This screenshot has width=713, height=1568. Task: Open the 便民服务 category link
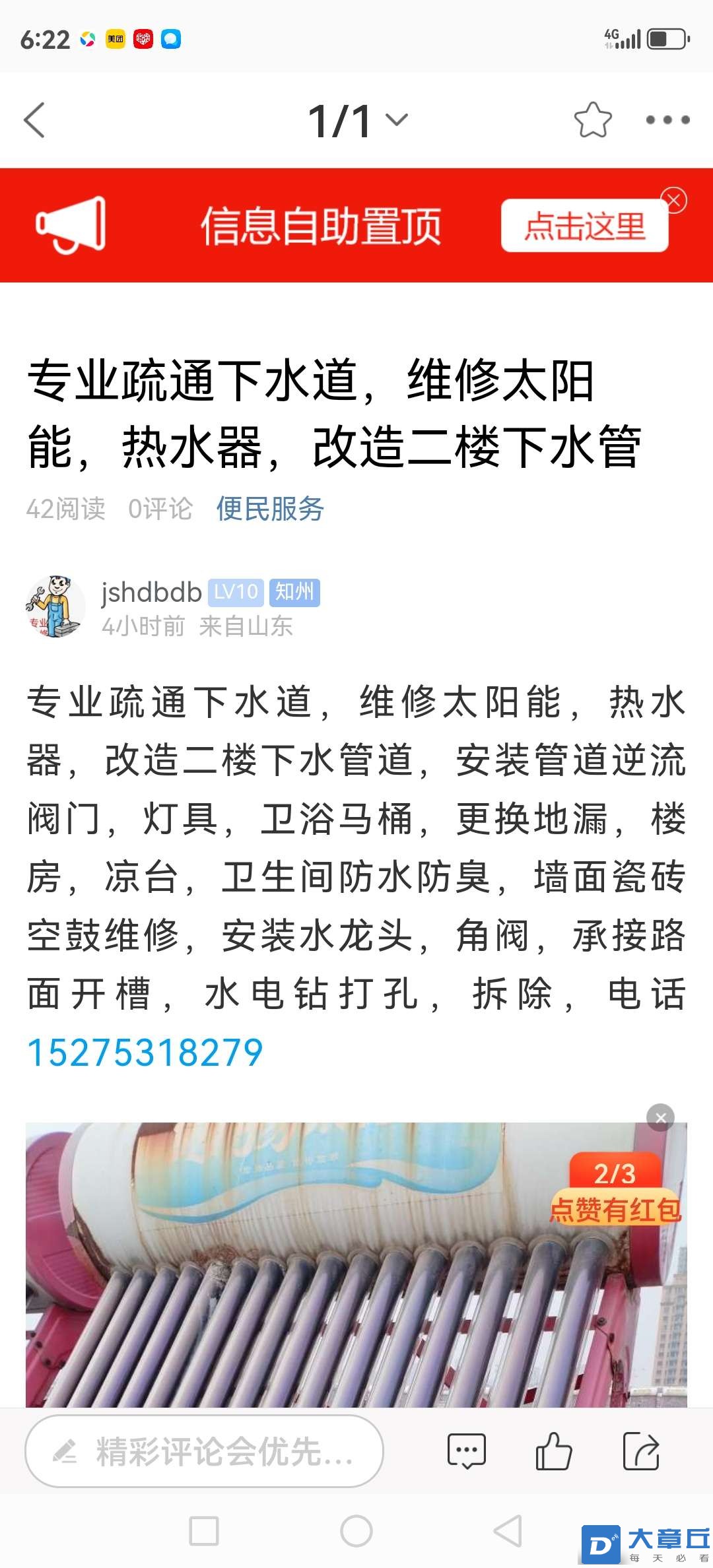(270, 509)
